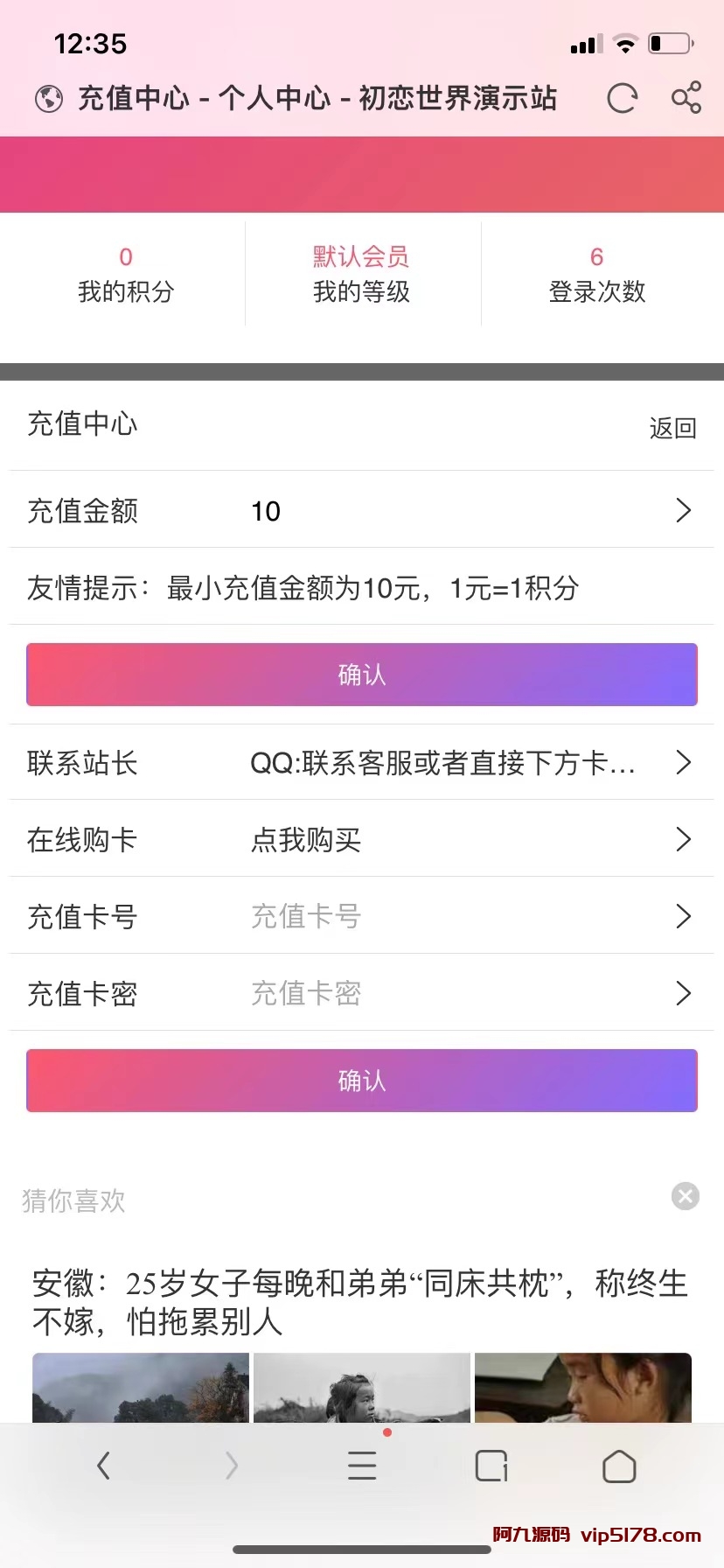Enter the card number in 充值卡号

pos(362,916)
